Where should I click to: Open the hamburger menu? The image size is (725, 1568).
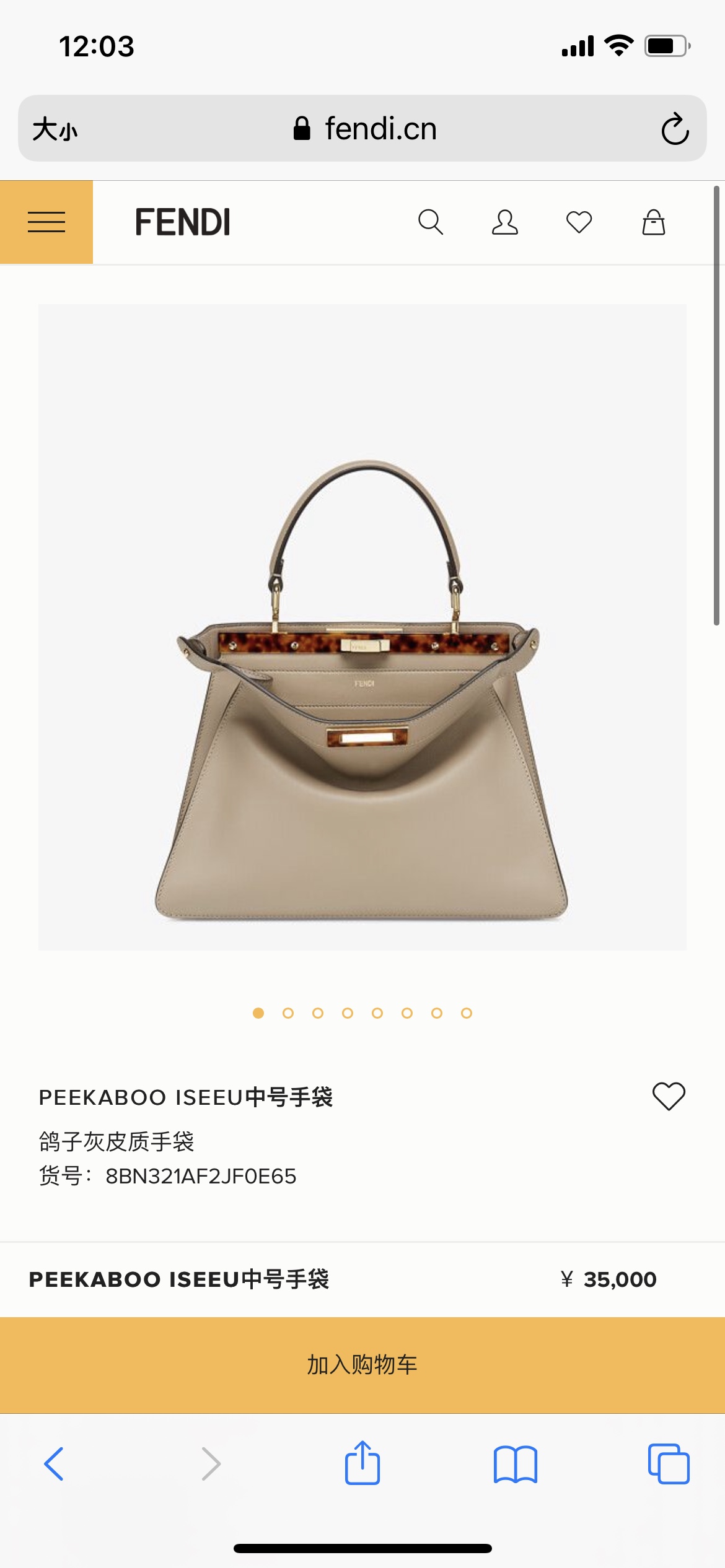point(46,222)
